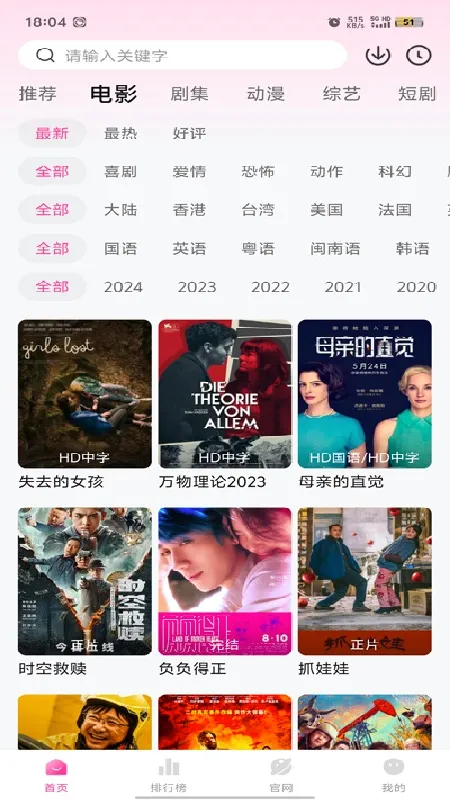Open the movie 母亲的直觉
This screenshot has height=800, width=450.
[x=365, y=404]
